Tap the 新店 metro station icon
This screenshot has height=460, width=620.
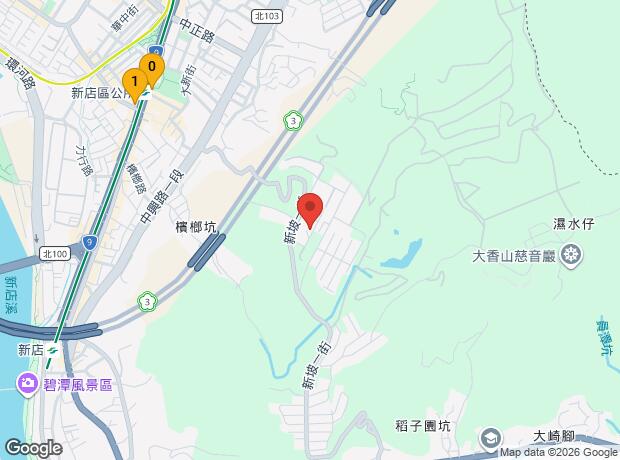click(52, 351)
